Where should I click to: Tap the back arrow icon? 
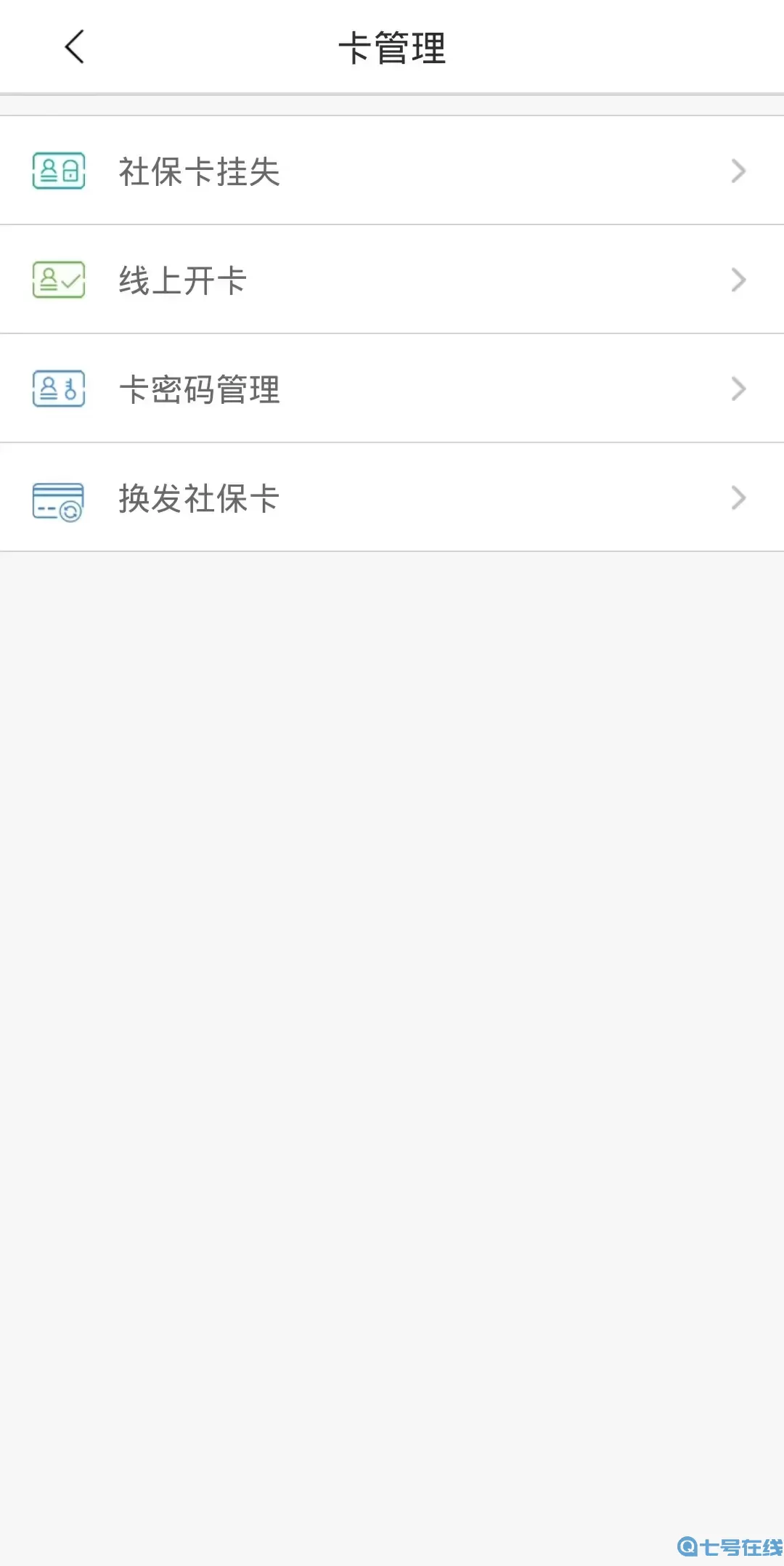(75, 46)
